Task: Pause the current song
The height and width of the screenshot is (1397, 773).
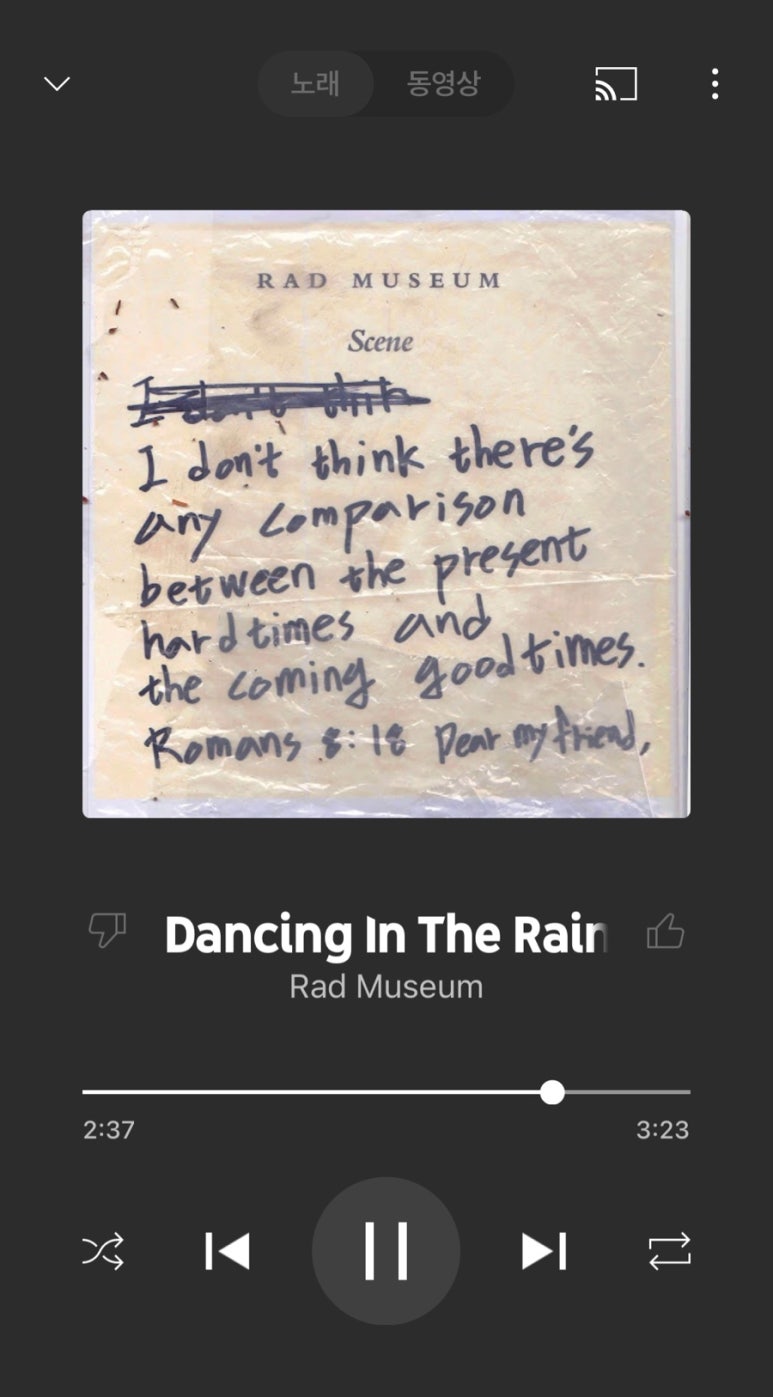Action: click(386, 1251)
